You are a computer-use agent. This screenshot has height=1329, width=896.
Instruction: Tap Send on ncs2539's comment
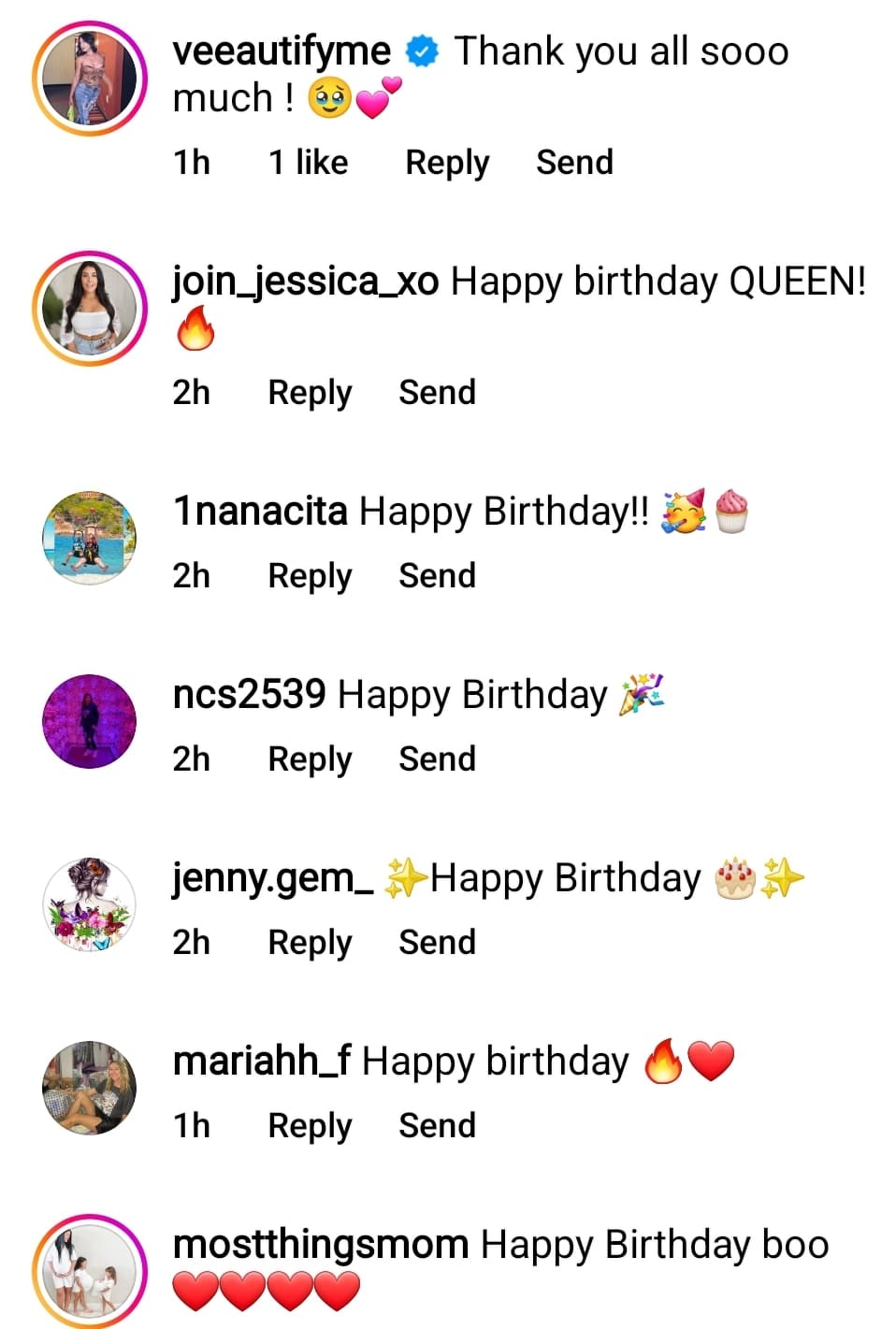pyautogui.click(x=437, y=758)
